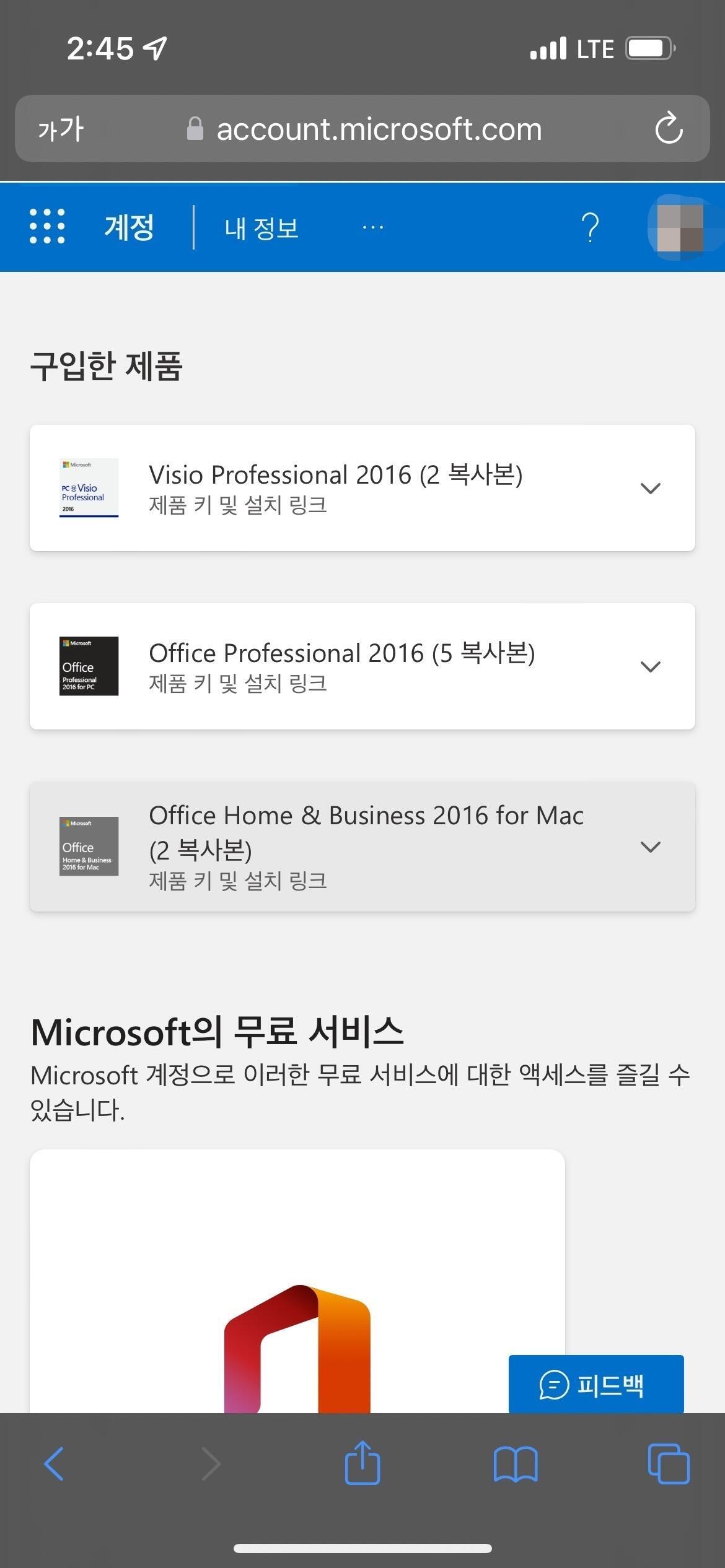Tap the 피드백 feedback button
This screenshot has width=725, height=1568.
tap(596, 1384)
